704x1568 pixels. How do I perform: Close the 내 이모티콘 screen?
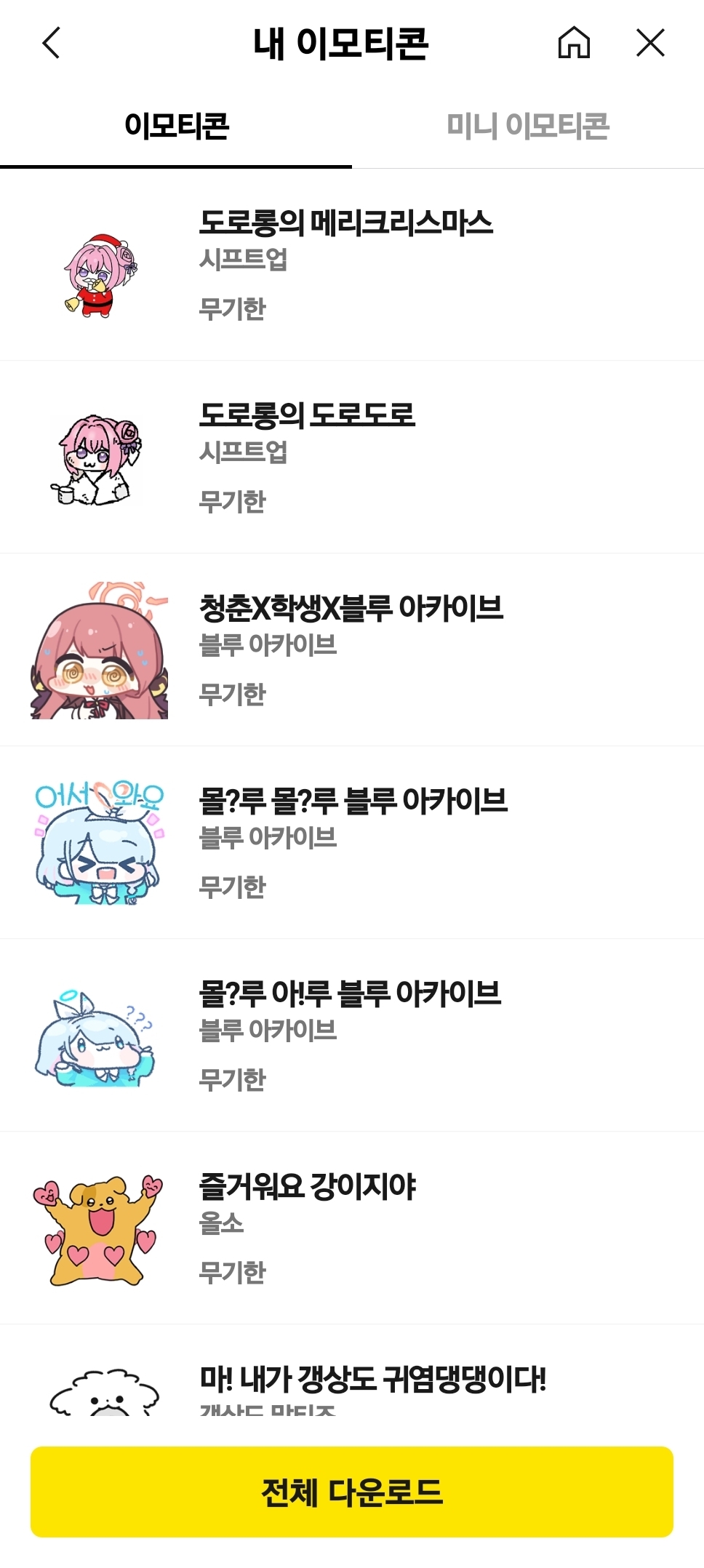(x=650, y=43)
